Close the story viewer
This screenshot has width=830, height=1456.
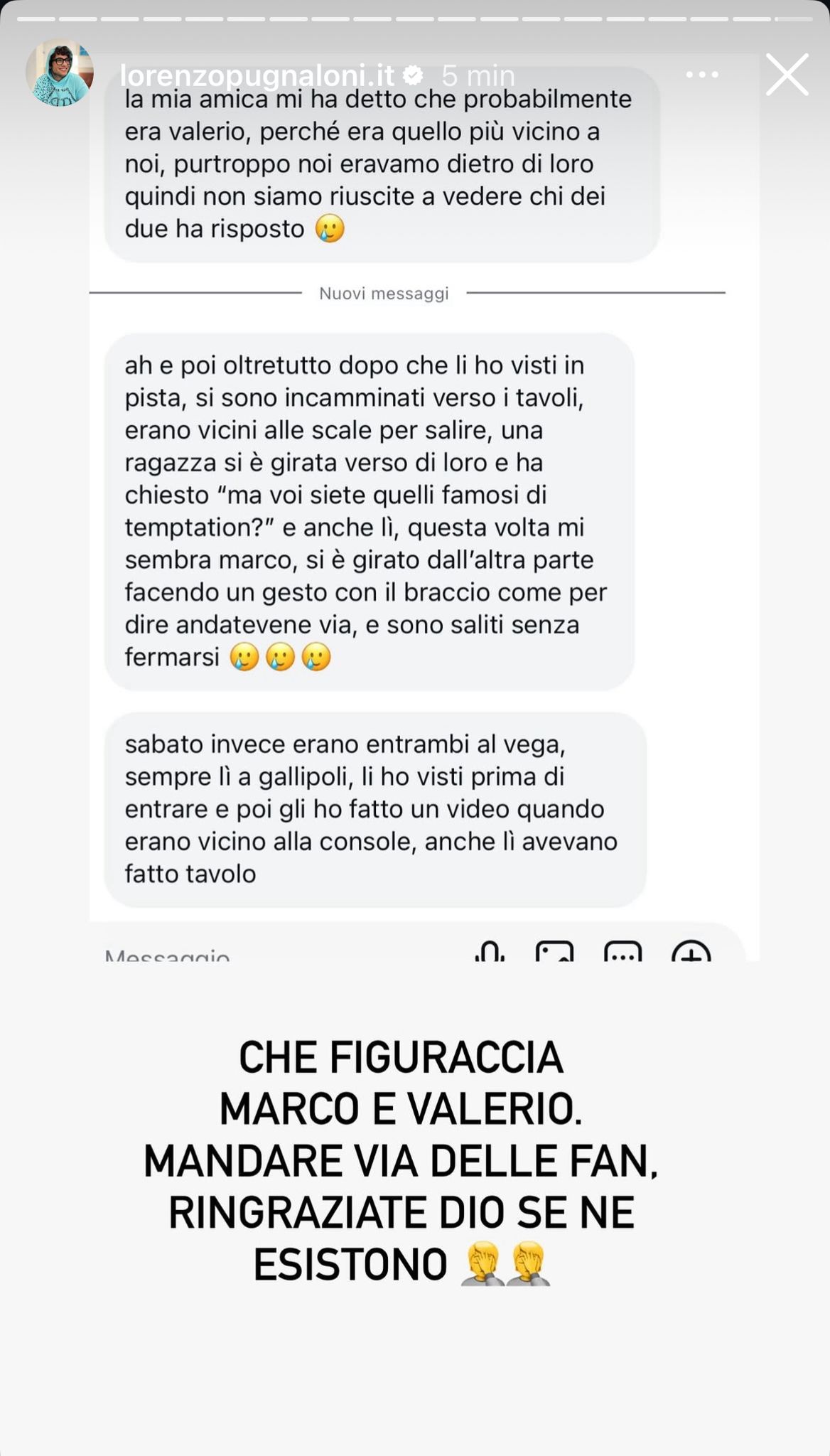(x=787, y=74)
